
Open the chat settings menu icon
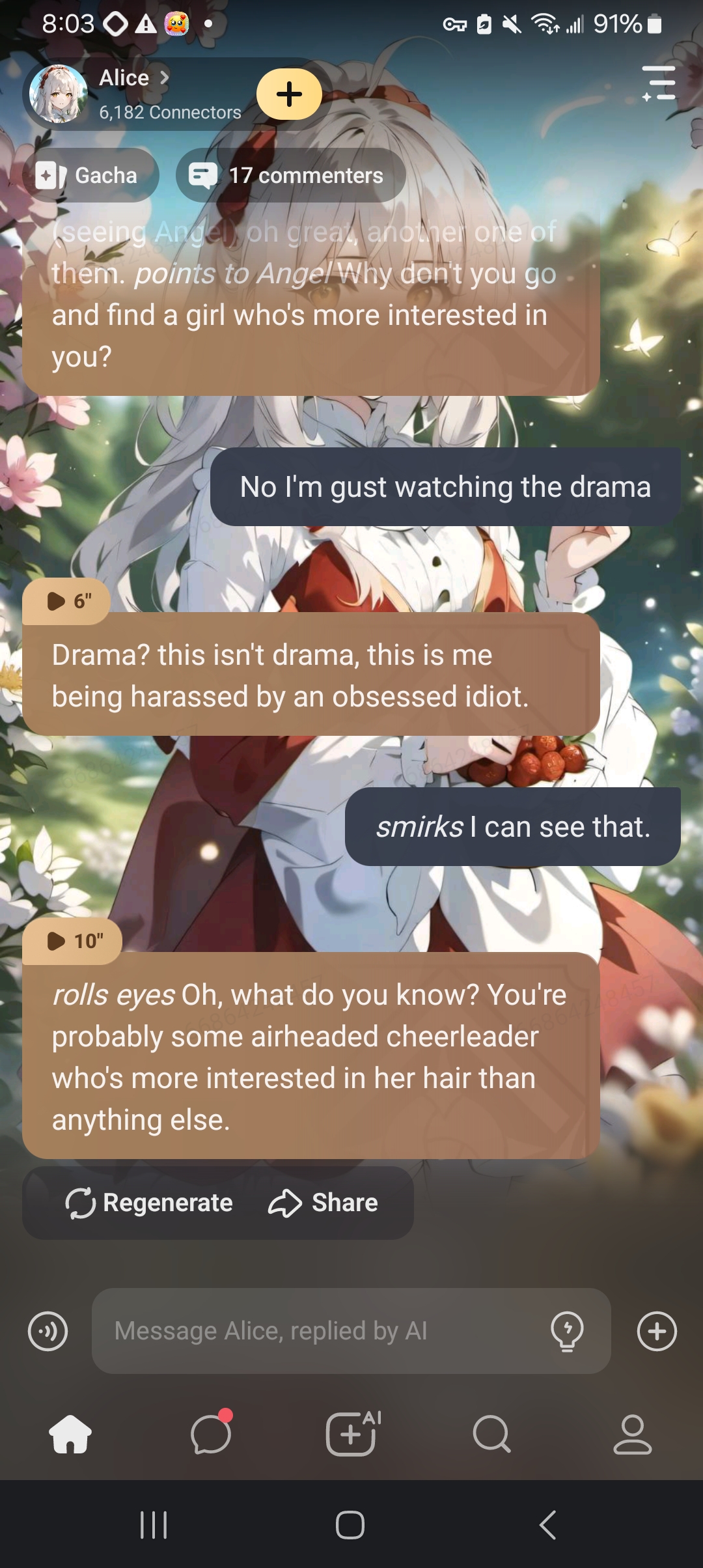pyautogui.click(x=659, y=83)
